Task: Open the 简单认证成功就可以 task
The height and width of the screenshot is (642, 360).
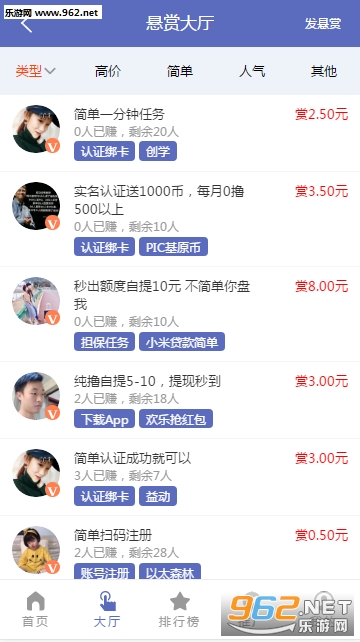Action: [180, 477]
